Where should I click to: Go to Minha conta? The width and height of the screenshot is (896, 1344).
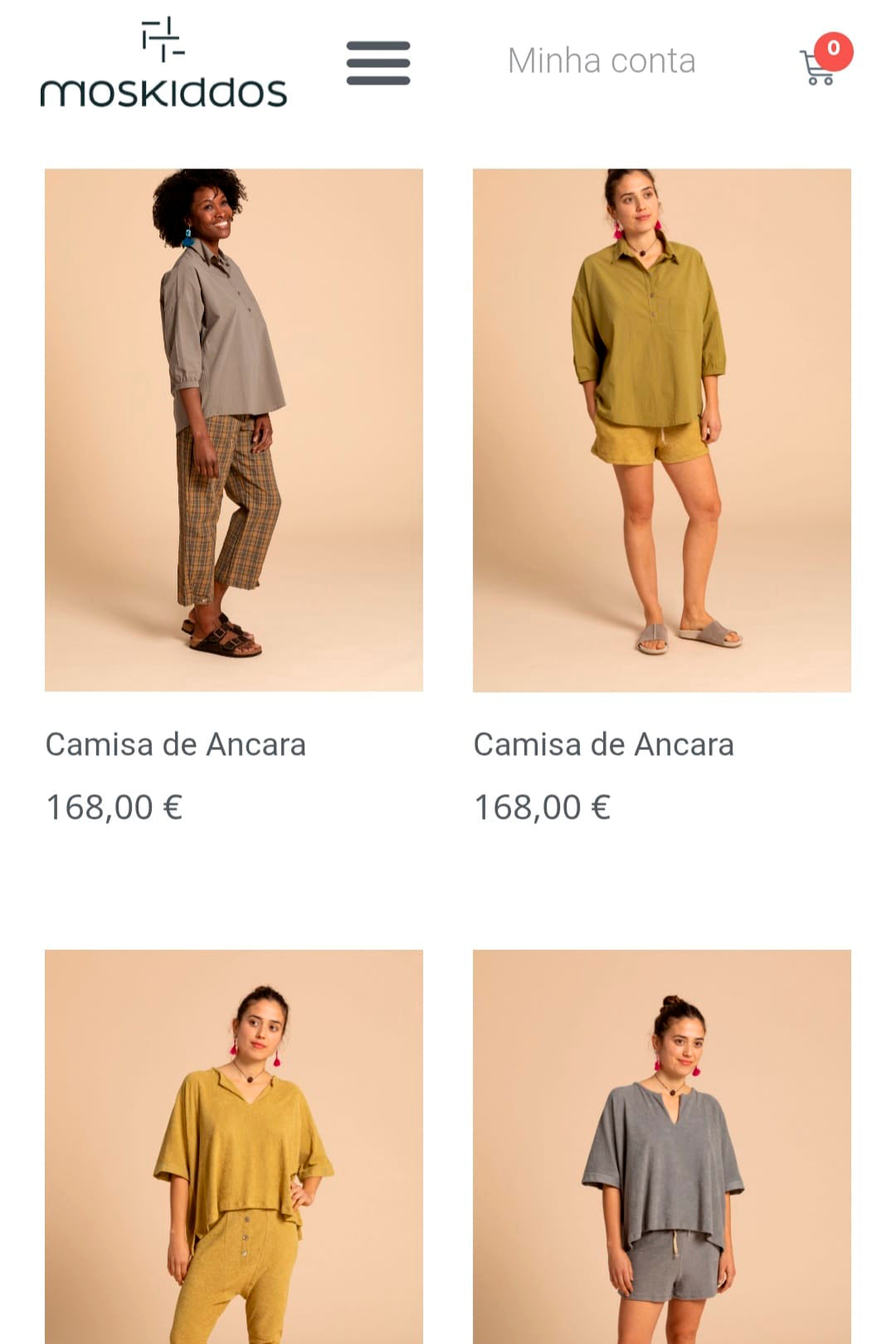pyautogui.click(x=601, y=61)
